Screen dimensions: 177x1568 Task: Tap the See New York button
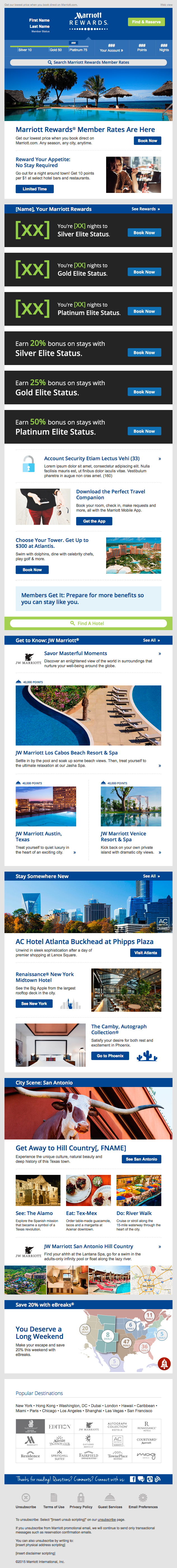coord(34,1003)
